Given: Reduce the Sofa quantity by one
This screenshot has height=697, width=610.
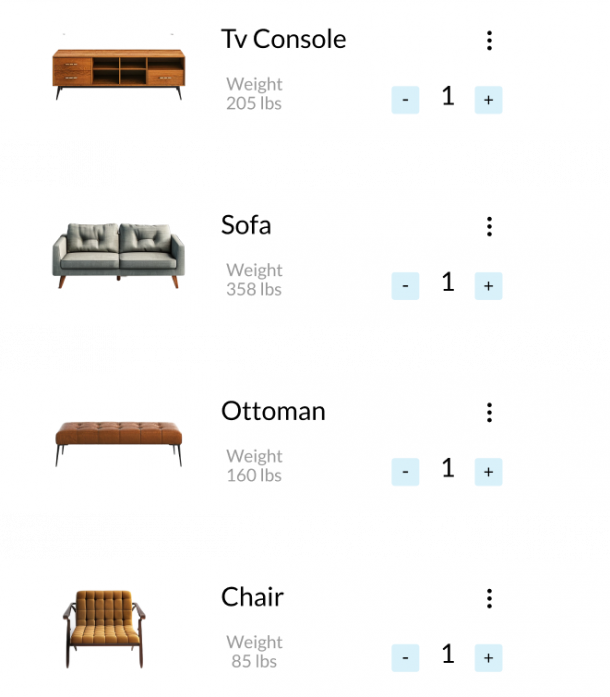Looking at the screenshot, I should coord(405,286).
